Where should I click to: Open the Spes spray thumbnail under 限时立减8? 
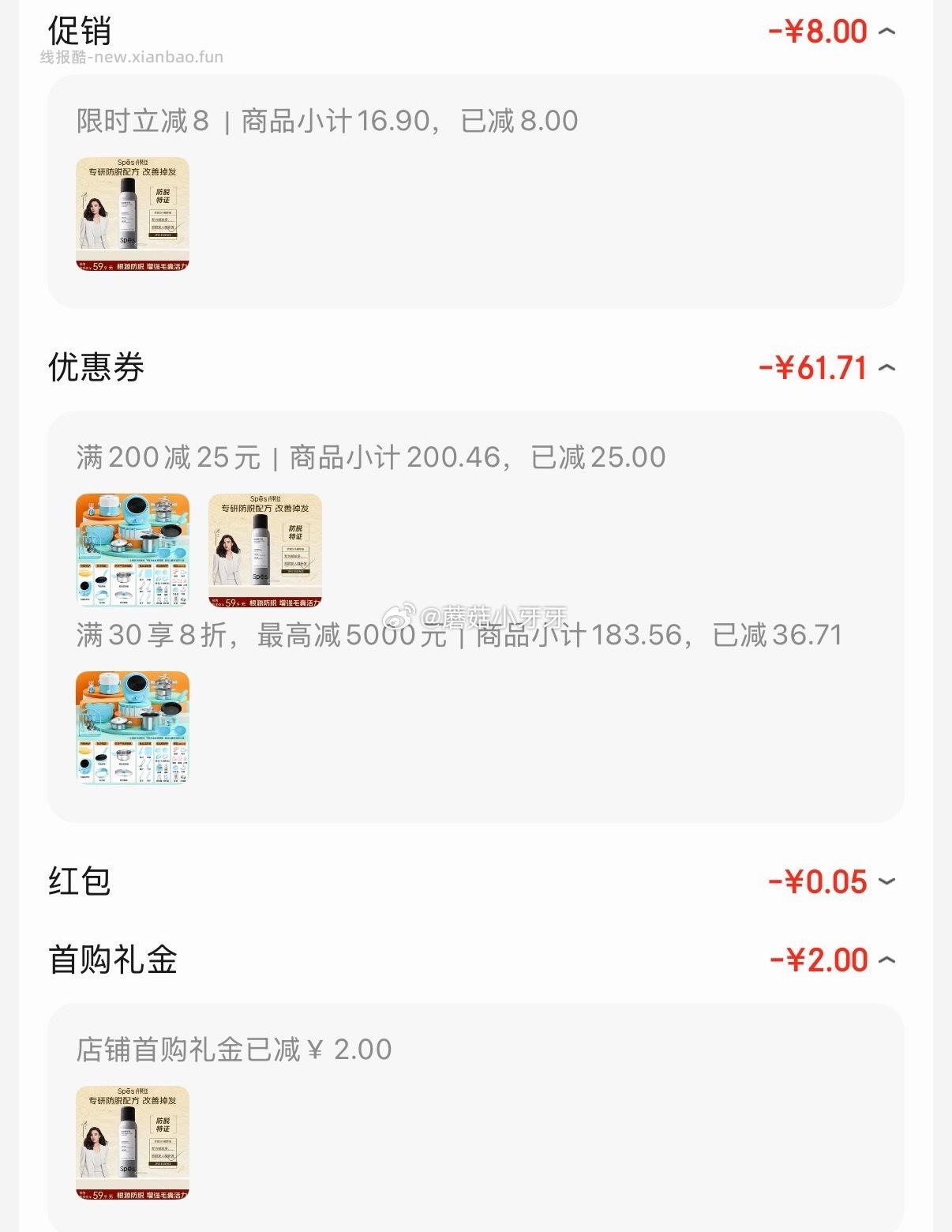pyautogui.click(x=132, y=213)
